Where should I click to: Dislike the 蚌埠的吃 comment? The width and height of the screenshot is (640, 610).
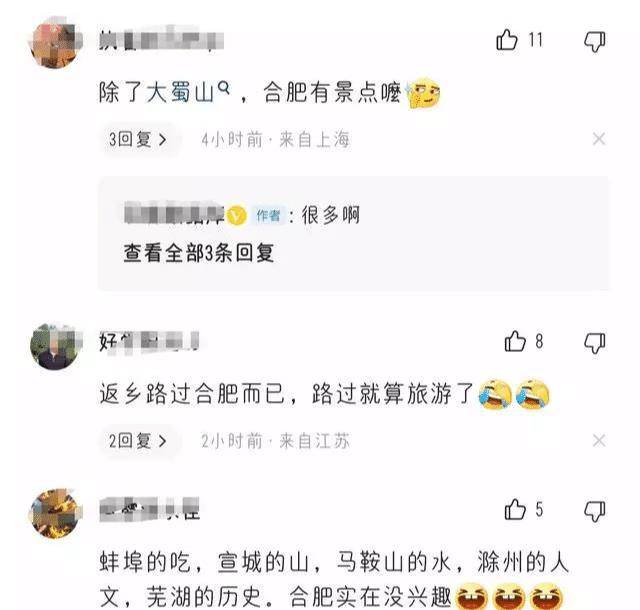point(594,511)
